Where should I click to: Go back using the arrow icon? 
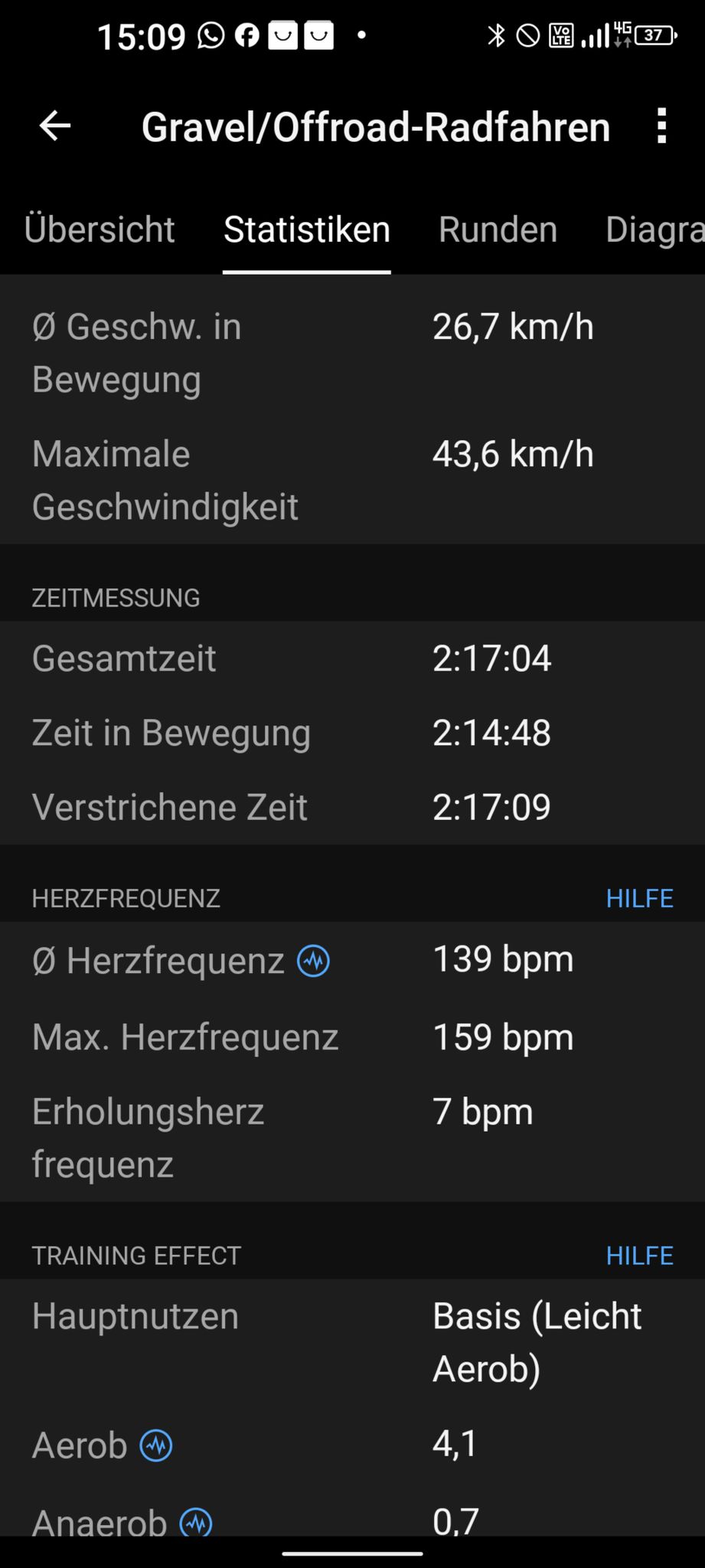tap(55, 126)
